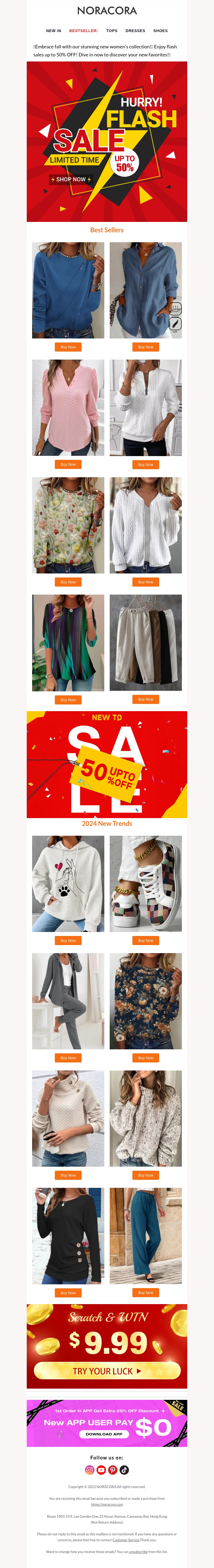Open the SHOES category

pyautogui.click(x=160, y=30)
